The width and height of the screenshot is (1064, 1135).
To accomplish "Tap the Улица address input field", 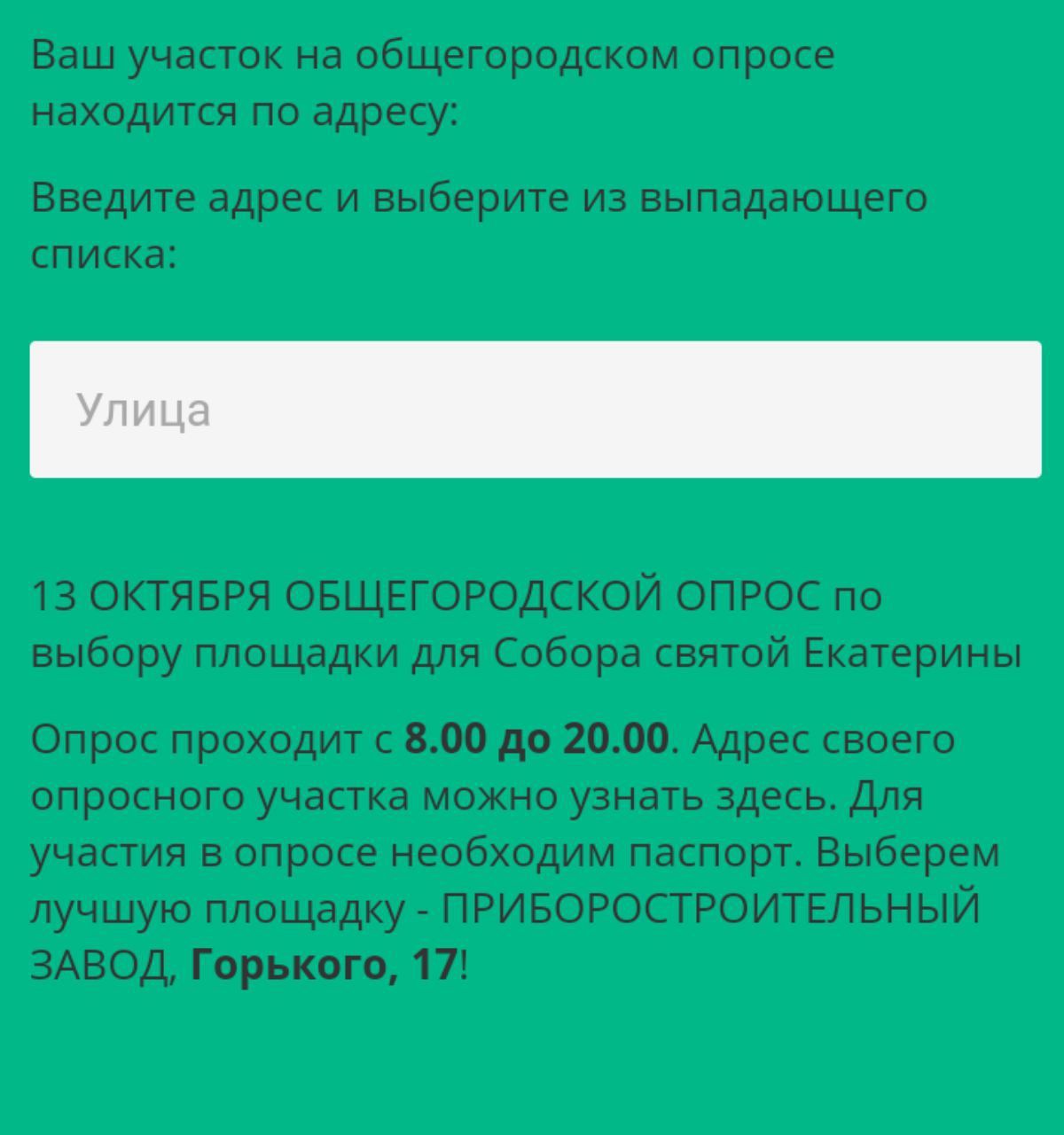I will 535,410.
